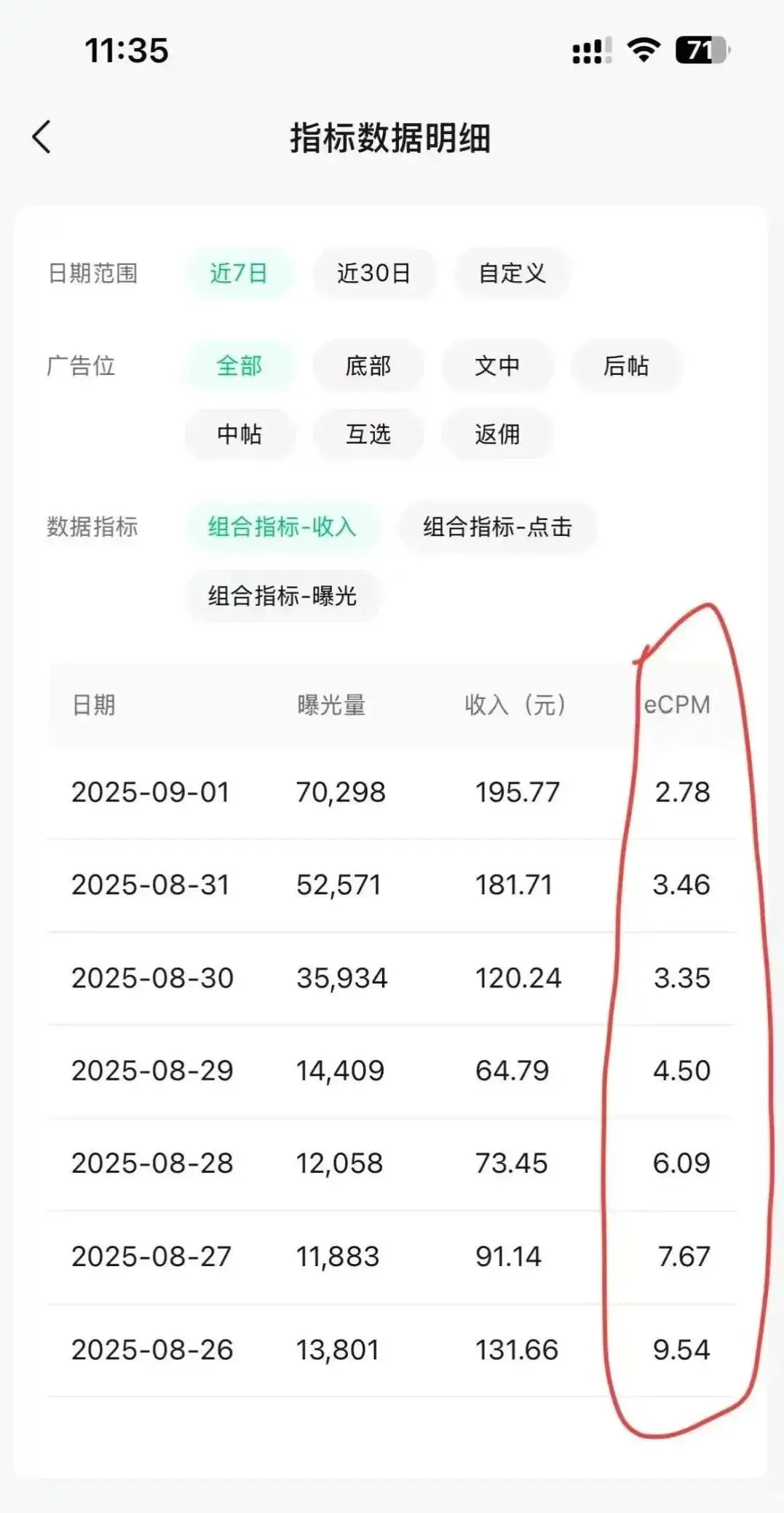
Task: Select the 中帖 ad slot chip
Action: (x=240, y=435)
